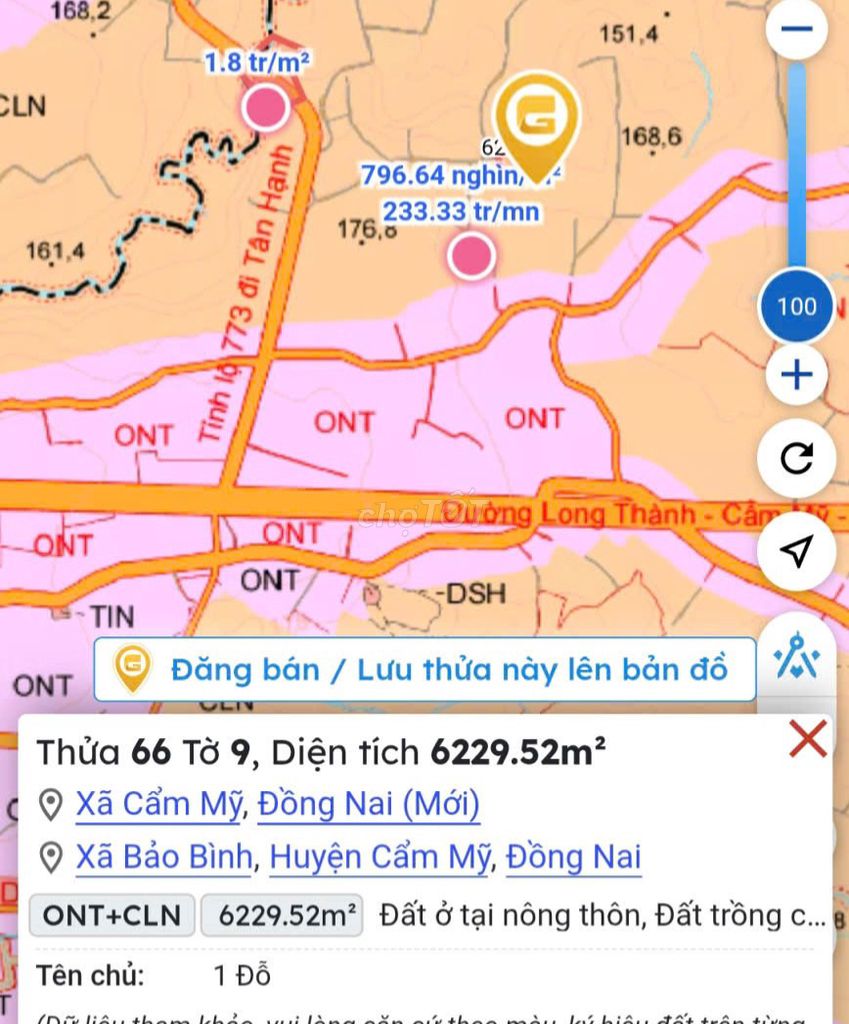Zoom out with the minus button
Viewport: 849px width, 1024px height.
797,28
